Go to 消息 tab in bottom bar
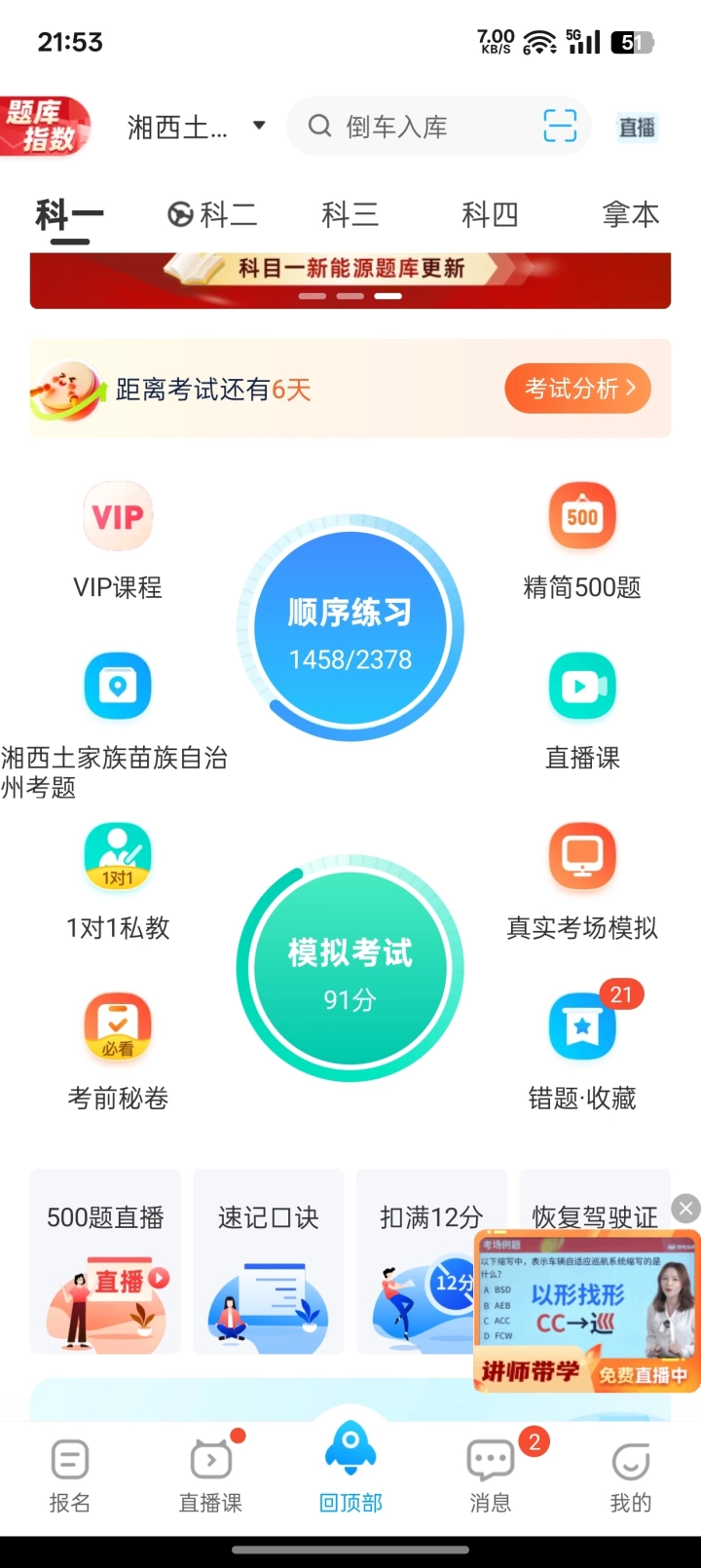701x1568 pixels. (x=491, y=1475)
